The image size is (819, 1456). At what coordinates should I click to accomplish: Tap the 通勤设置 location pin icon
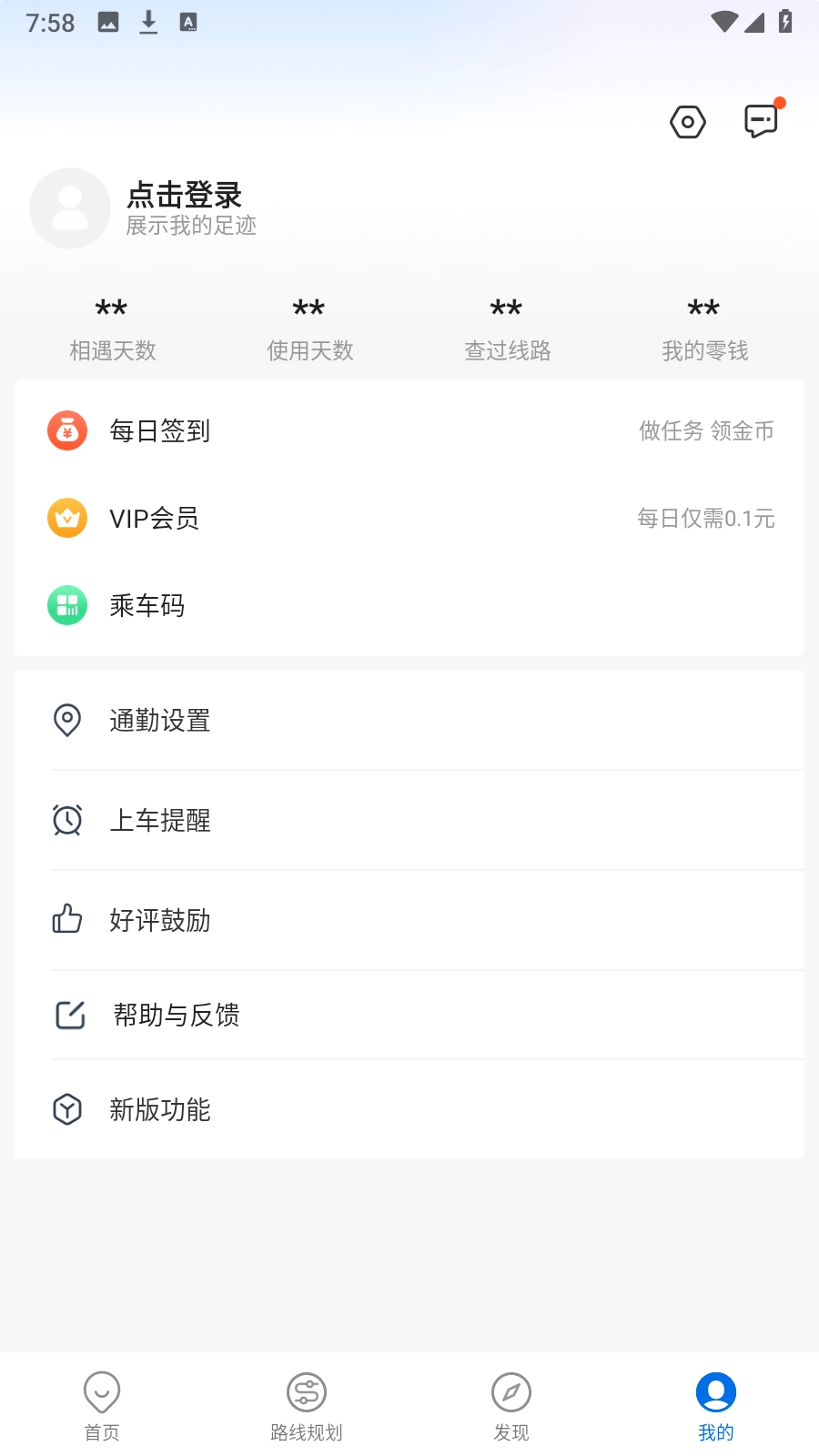pyautogui.click(x=66, y=720)
